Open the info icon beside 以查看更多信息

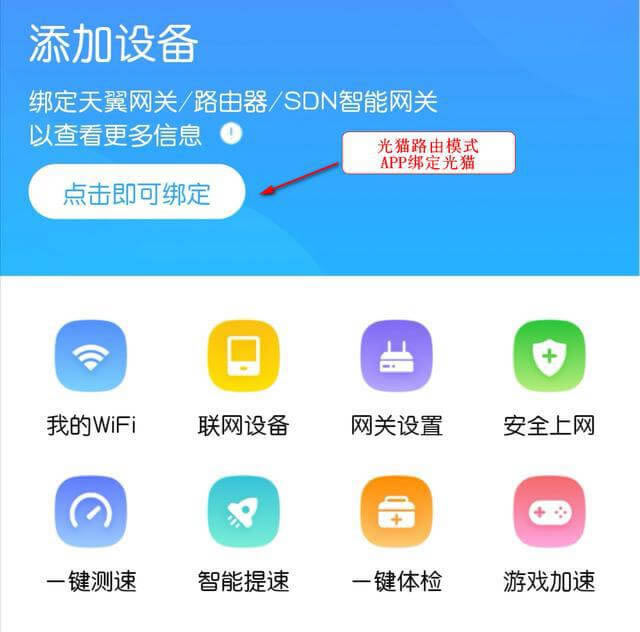pos(231,133)
